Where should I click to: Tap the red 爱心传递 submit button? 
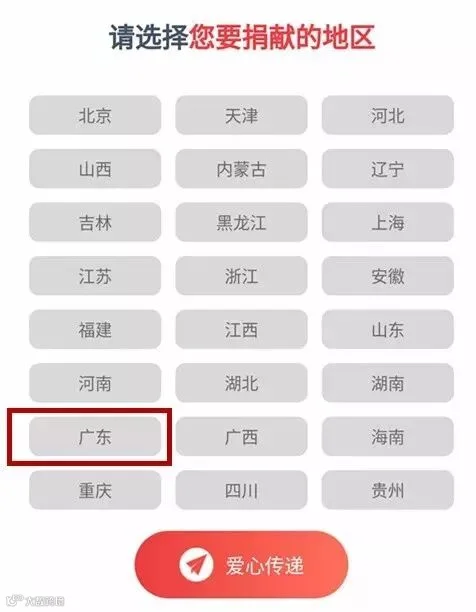click(x=241, y=564)
